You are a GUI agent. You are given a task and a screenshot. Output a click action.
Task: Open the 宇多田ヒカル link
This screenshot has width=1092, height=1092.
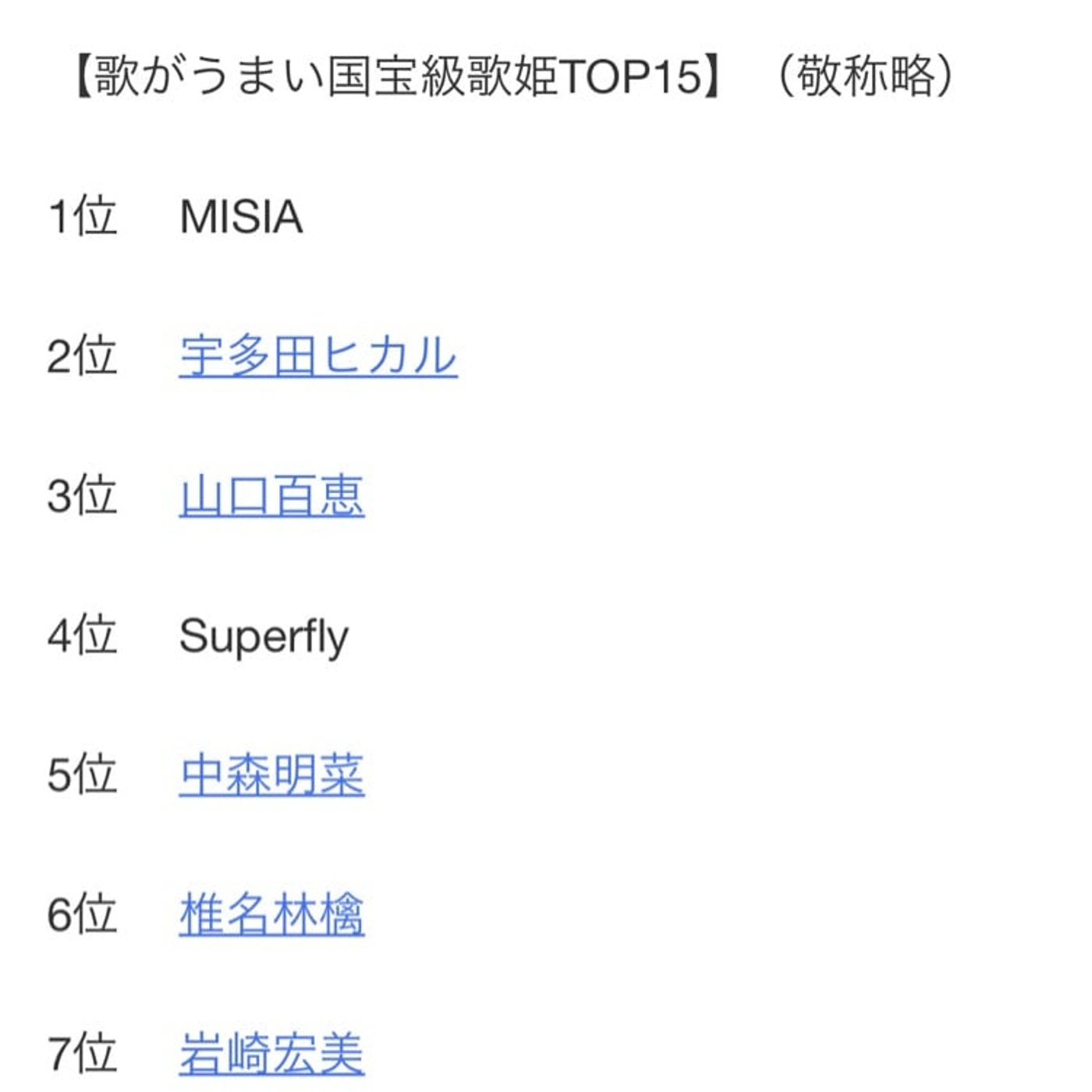coord(317,356)
